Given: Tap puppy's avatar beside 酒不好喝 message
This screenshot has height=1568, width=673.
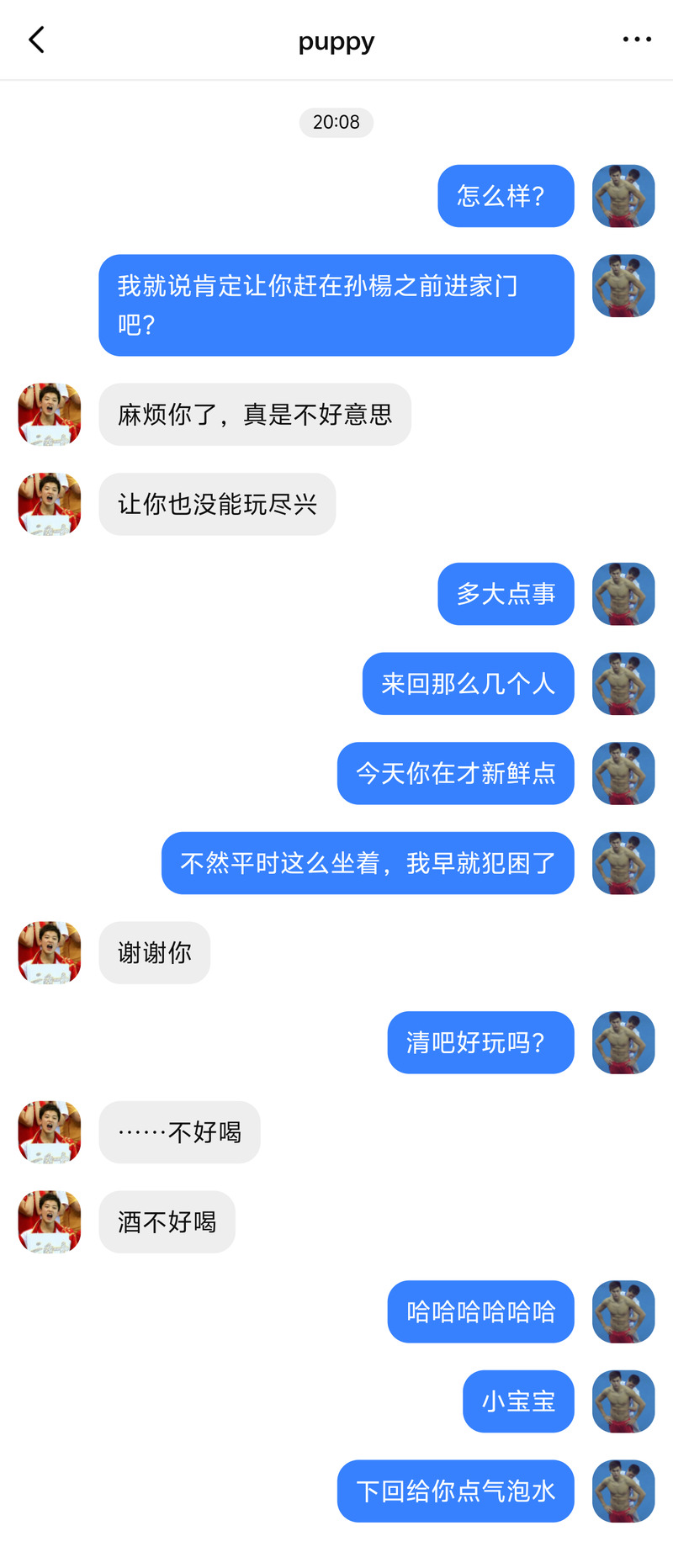Looking at the screenshot, I should [50, 1221].
